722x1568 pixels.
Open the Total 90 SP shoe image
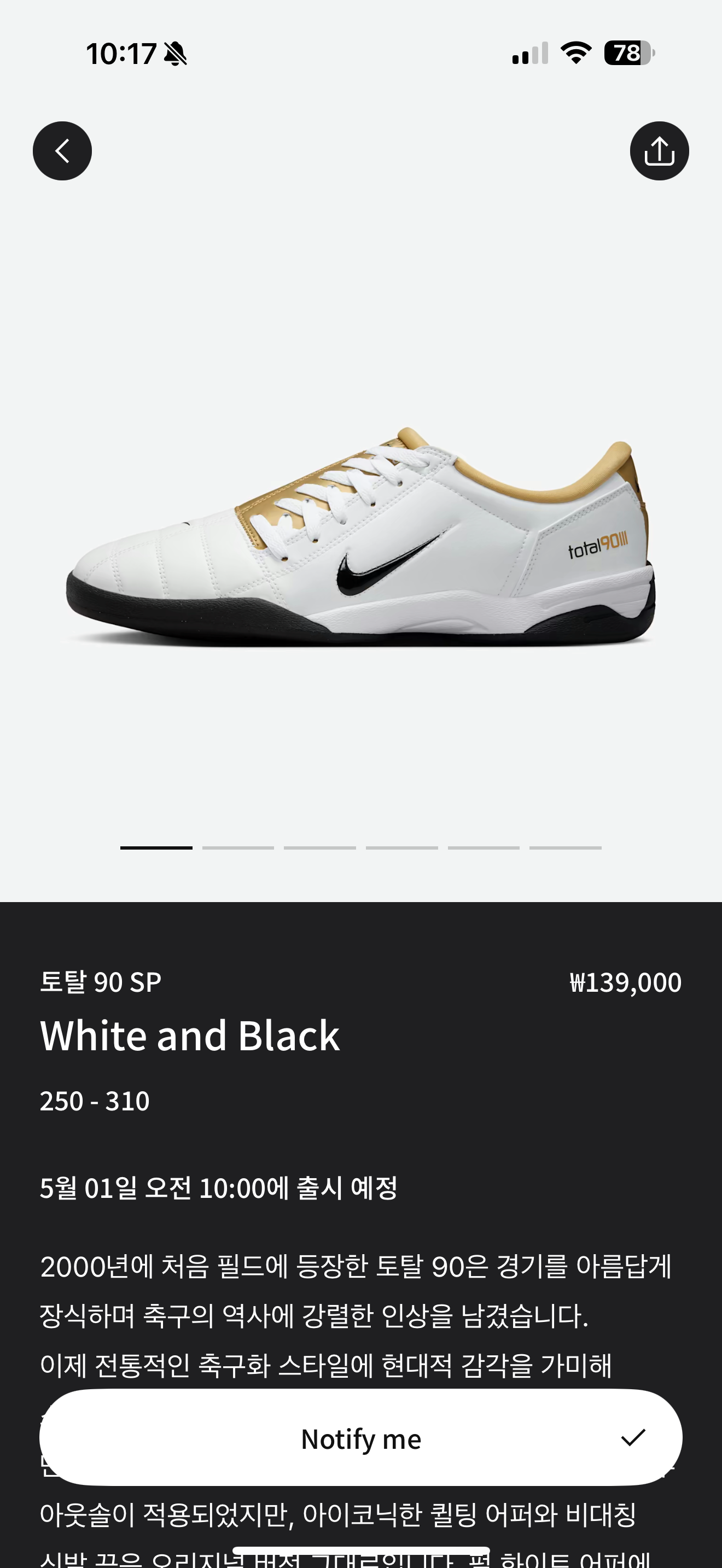[360, 536]
